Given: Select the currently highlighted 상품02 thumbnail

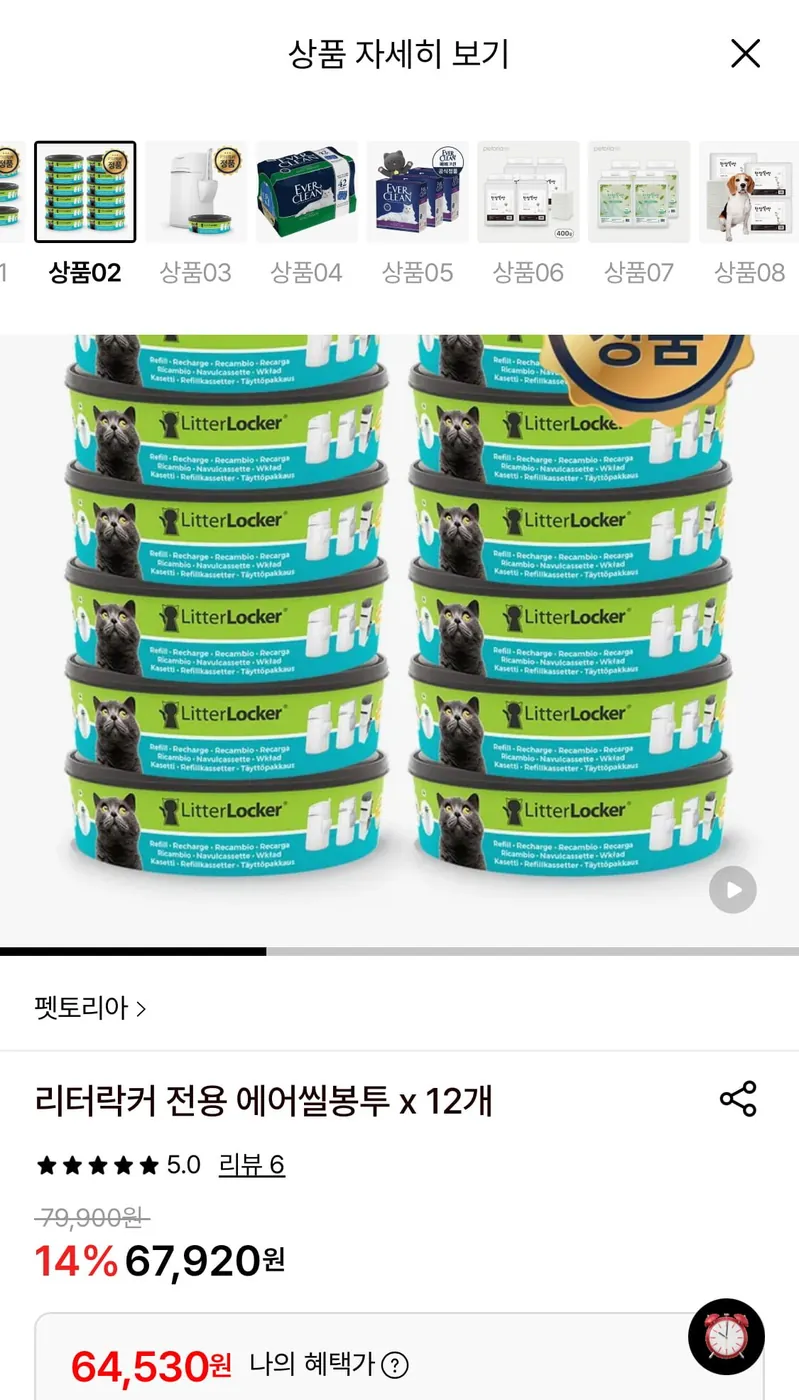Looking at the screenshot, I should point(85,191).
